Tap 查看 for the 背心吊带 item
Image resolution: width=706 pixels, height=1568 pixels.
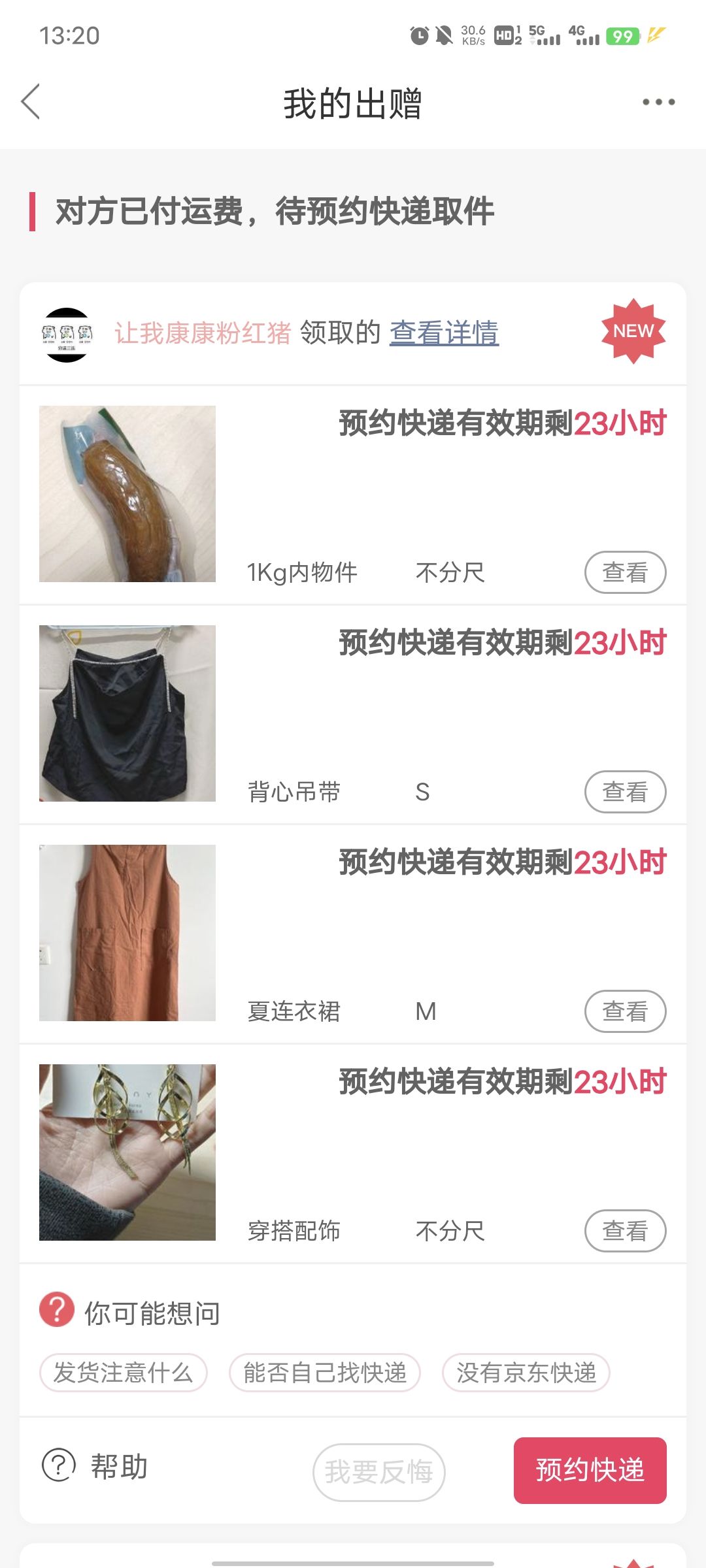click(x=625, y=792)
